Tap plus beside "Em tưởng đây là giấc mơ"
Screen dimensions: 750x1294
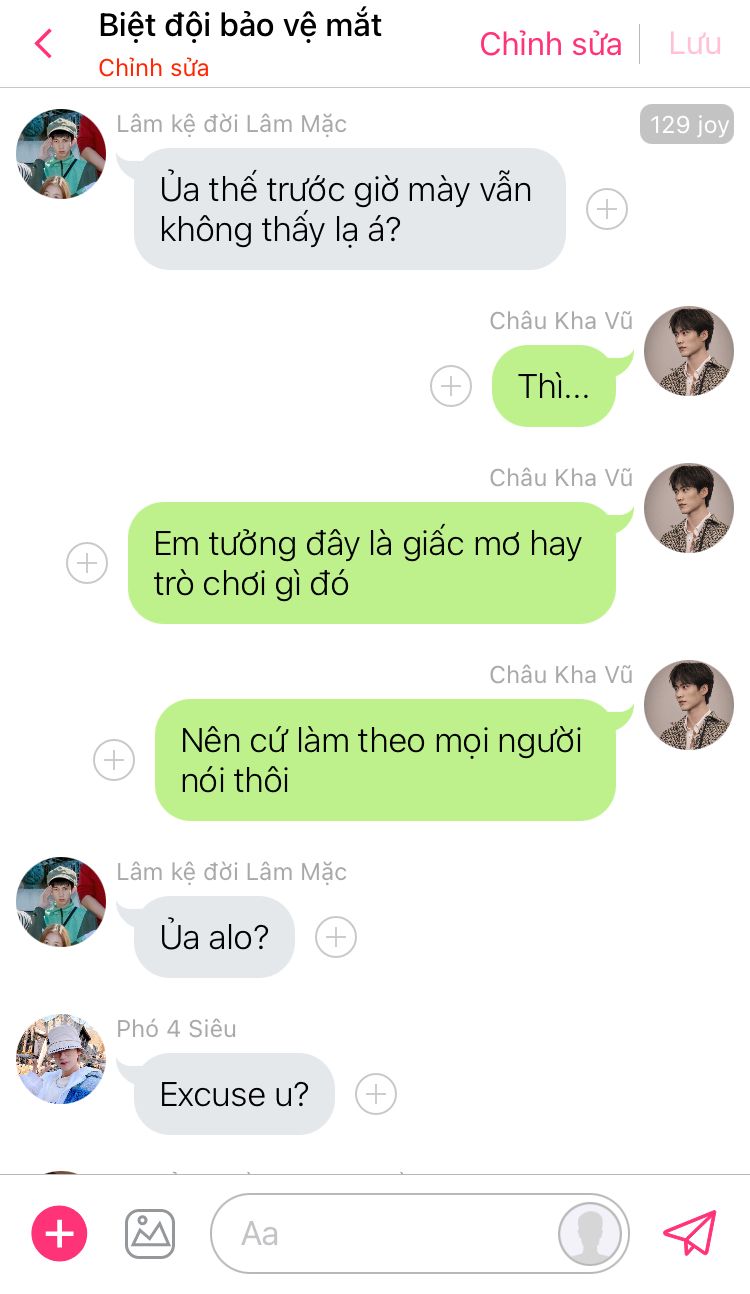click(87, 563)
